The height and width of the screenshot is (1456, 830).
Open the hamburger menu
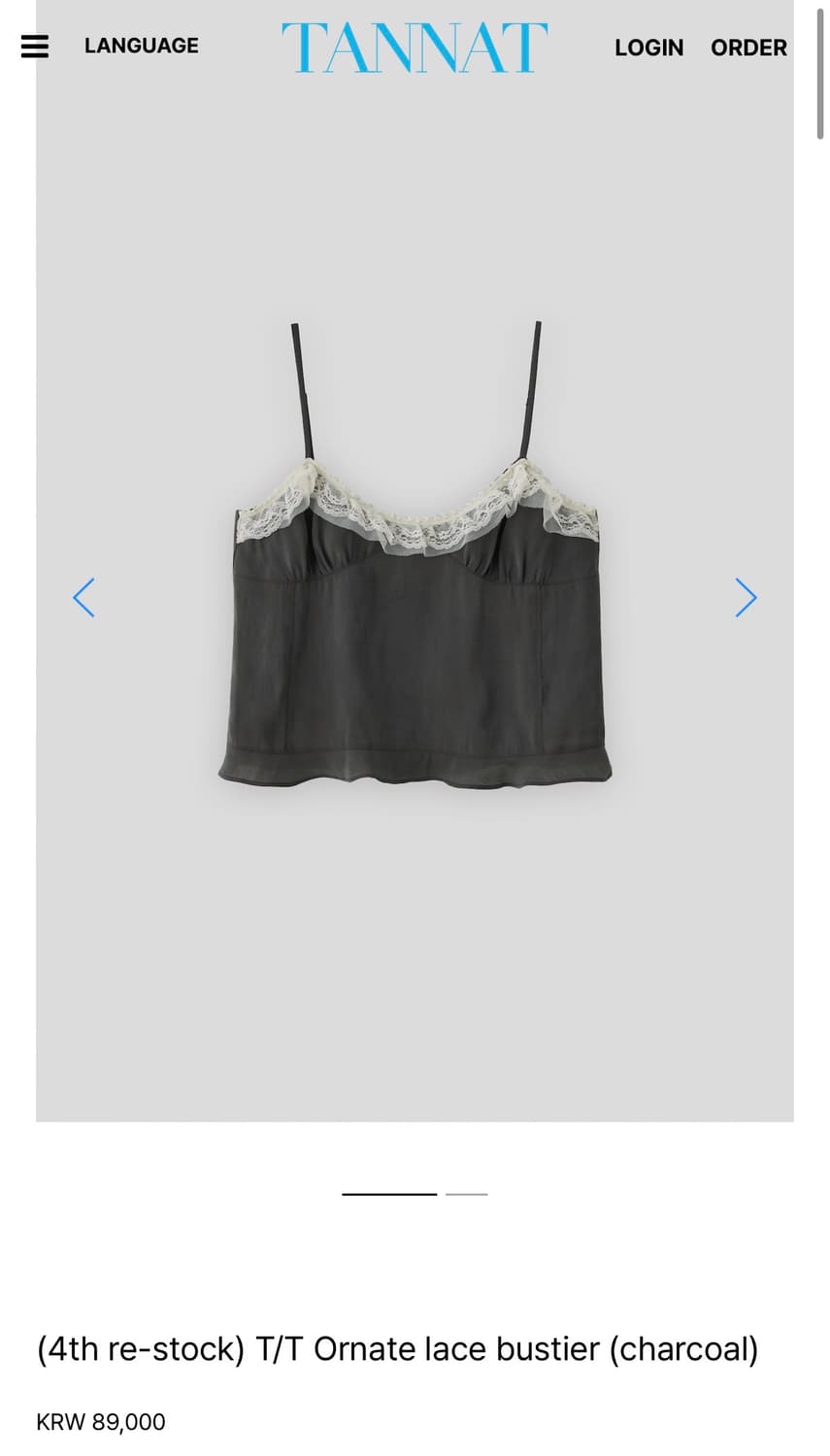pyautogui.click(x=35, y=47)
